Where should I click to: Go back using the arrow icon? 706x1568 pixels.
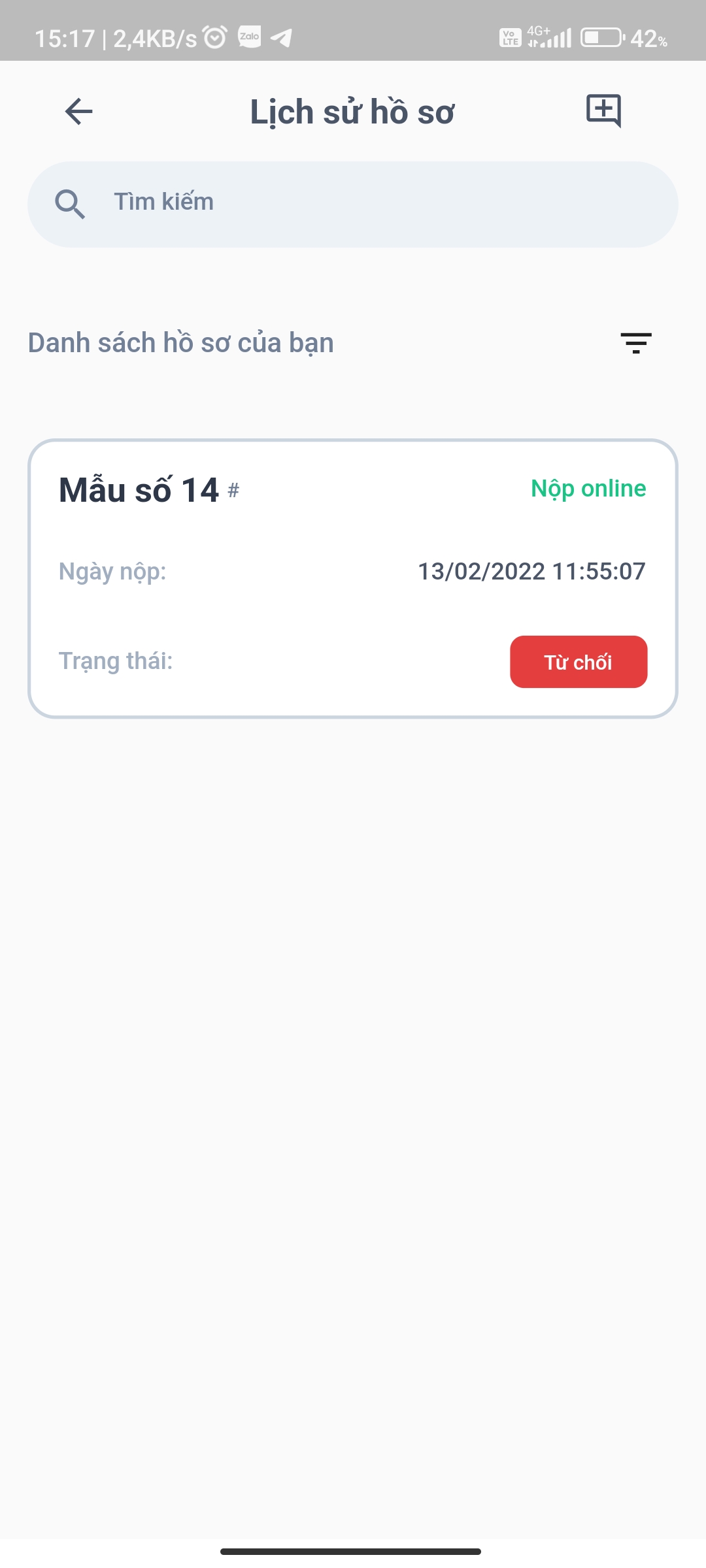[78, 112]
